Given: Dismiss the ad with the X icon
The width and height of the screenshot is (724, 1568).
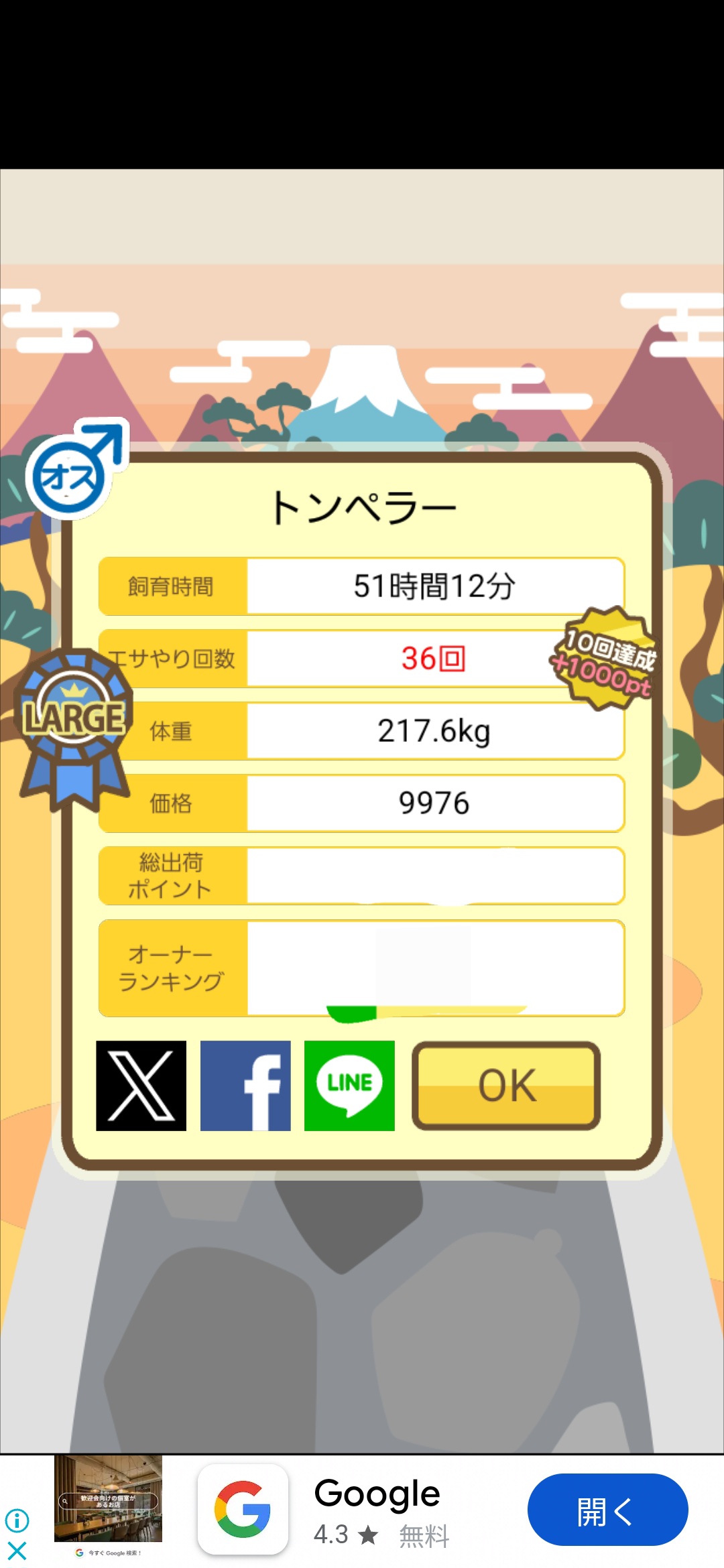Looking at the screenshot, I should point(17,1551).
